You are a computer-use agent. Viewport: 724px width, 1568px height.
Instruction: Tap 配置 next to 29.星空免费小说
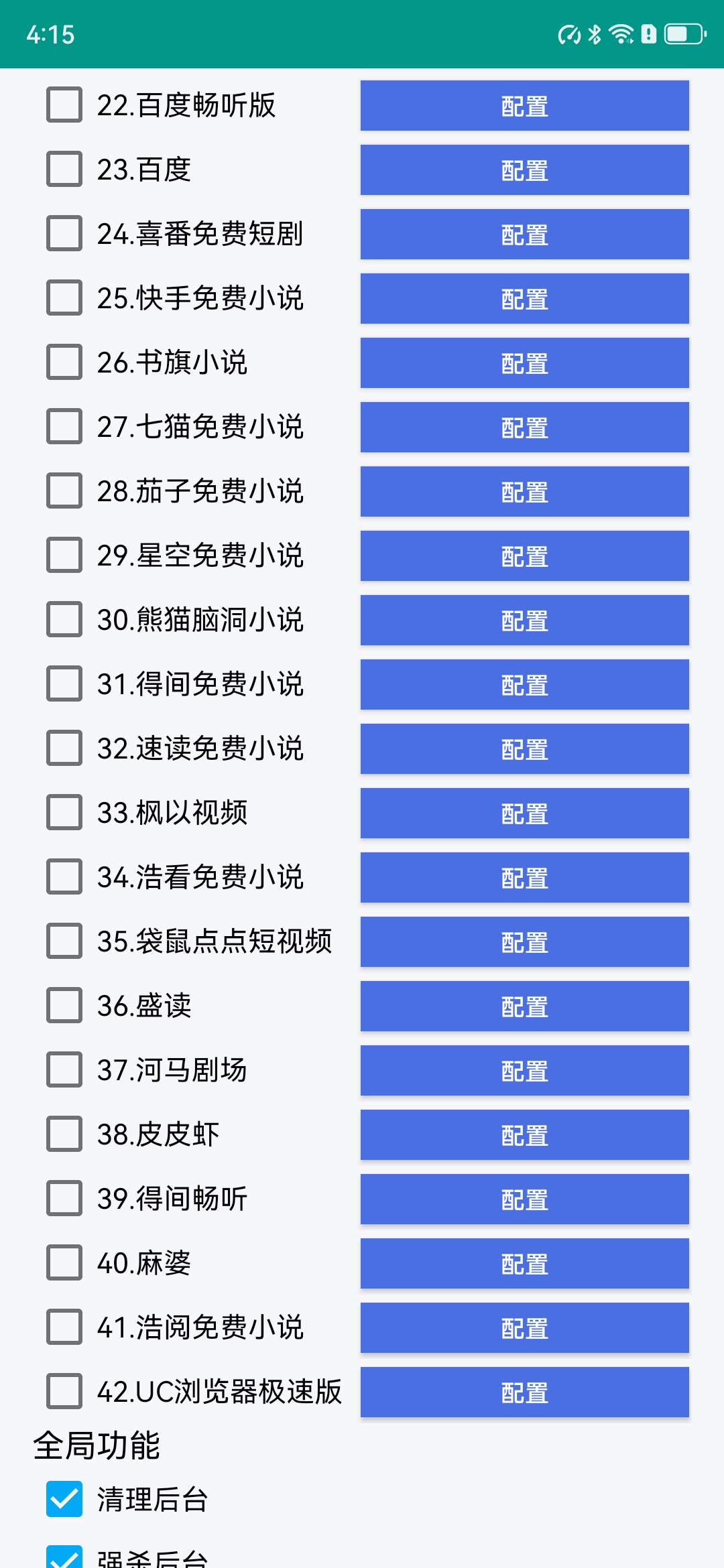tap(524, 556)
